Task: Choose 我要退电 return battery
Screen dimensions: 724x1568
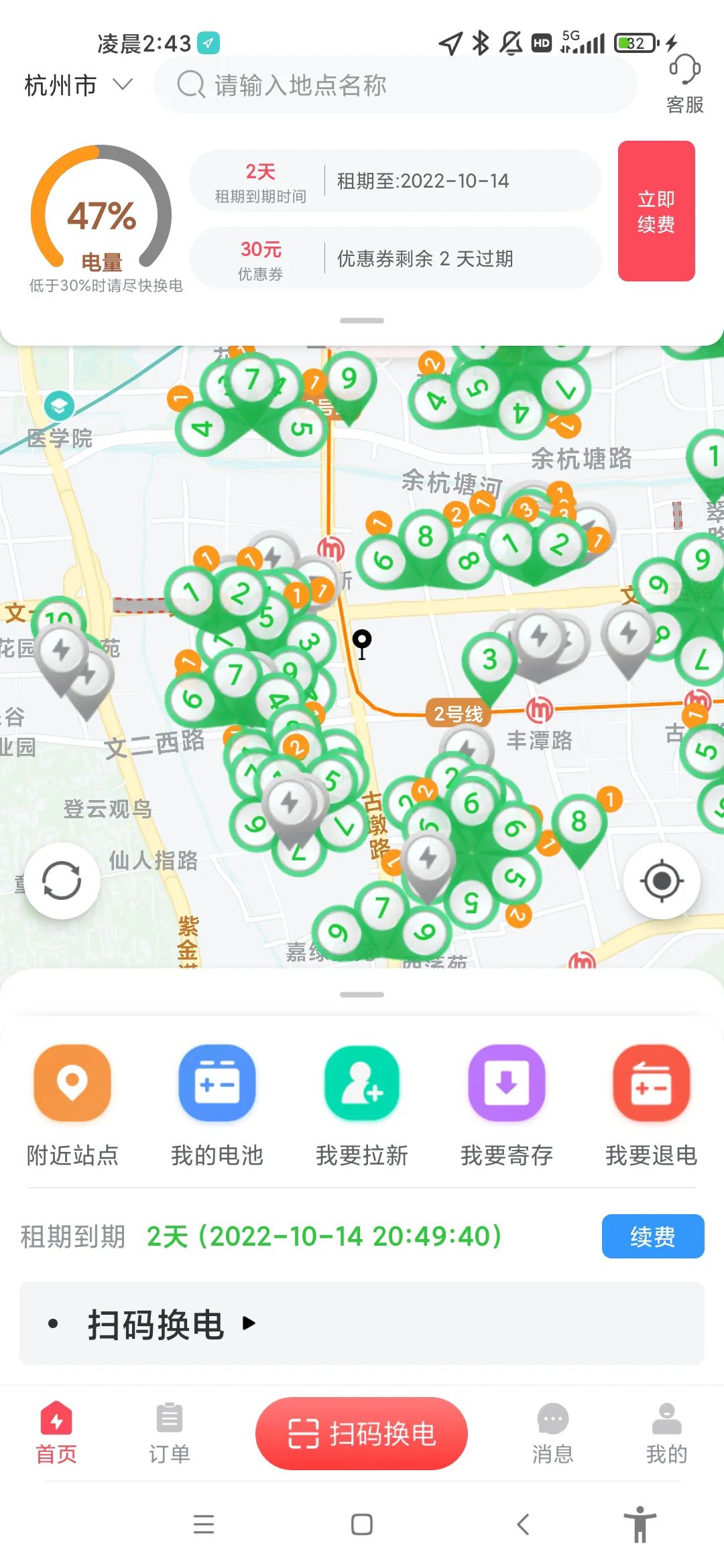Action: (652, 1106)
